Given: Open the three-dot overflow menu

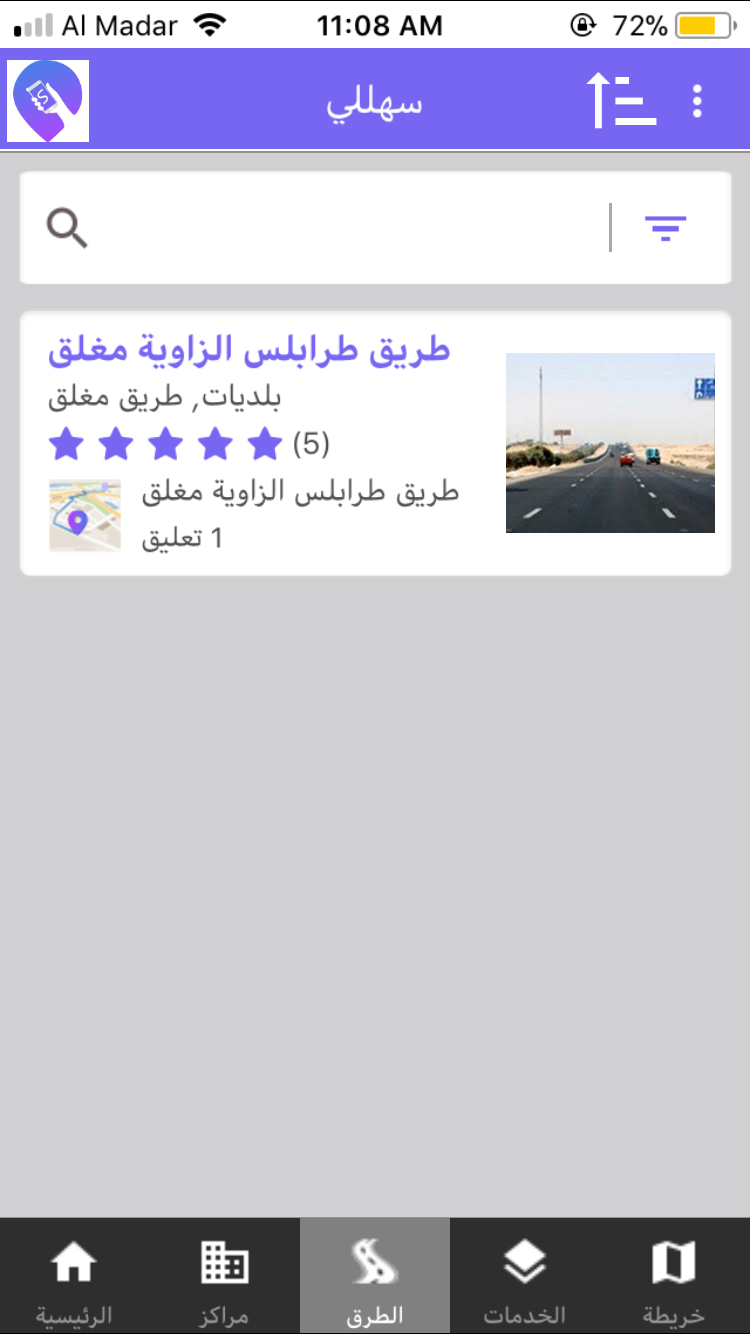Looking at the screenshot, I should pyautogui.click(x=697, y=101).
